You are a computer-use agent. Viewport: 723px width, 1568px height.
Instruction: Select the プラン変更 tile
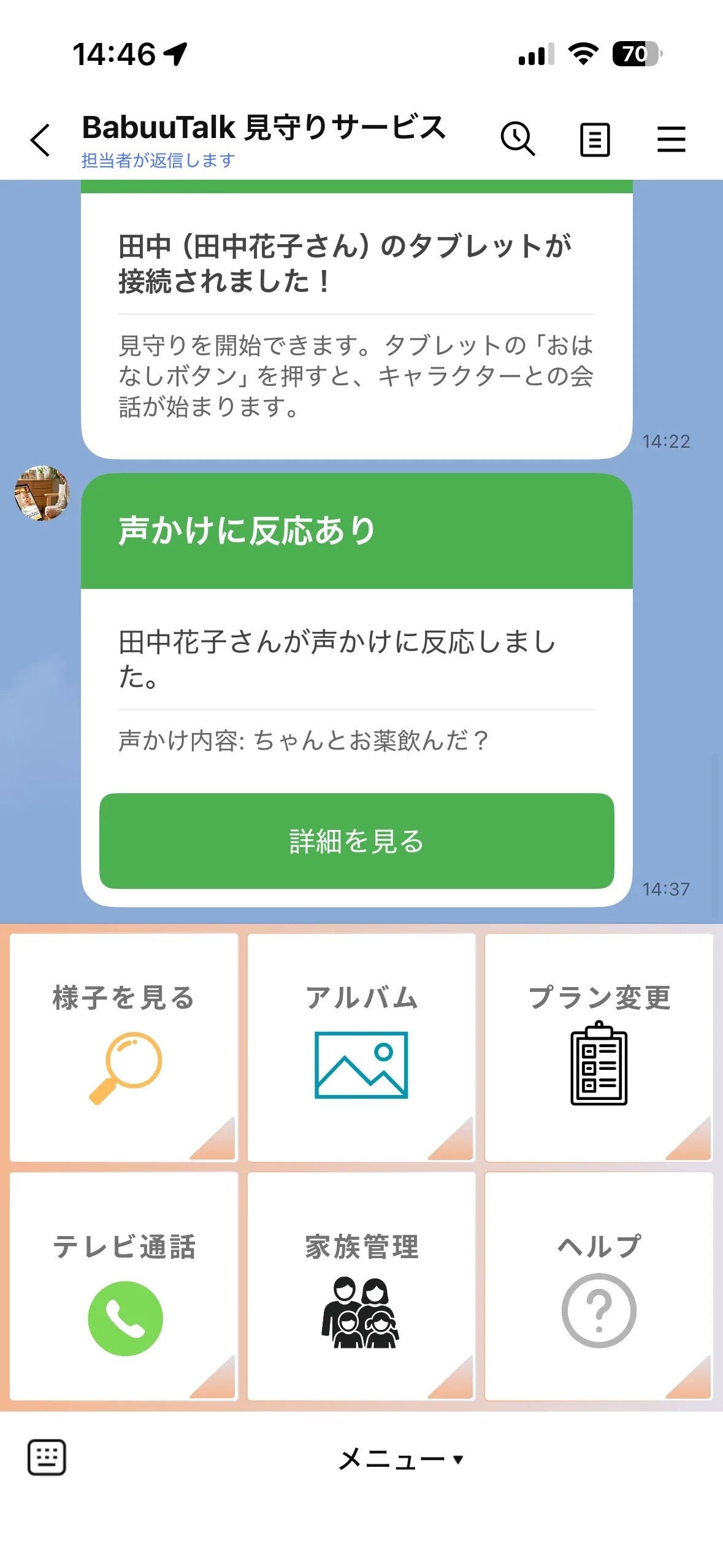coord(599,1047)
